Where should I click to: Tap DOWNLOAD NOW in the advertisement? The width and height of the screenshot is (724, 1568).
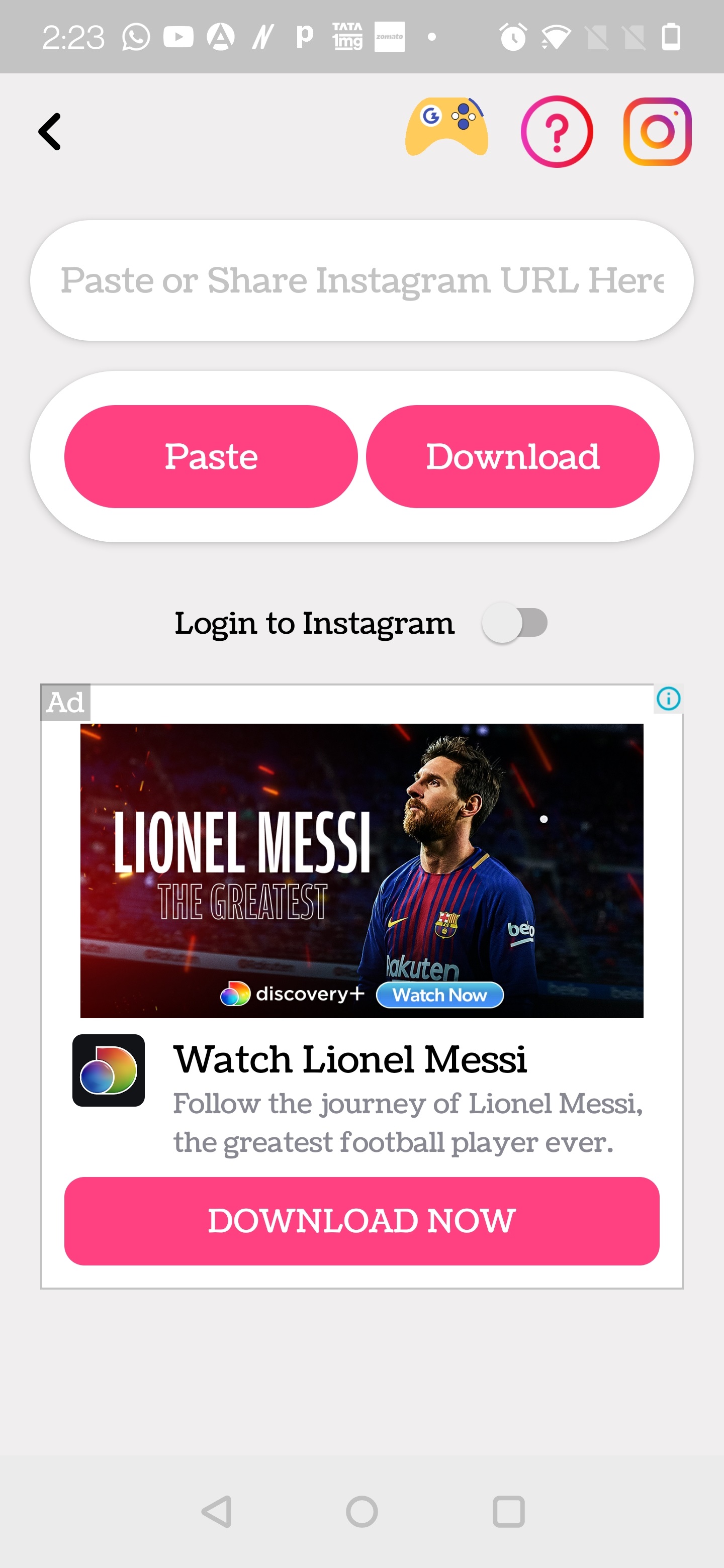tap(361, 1220)
